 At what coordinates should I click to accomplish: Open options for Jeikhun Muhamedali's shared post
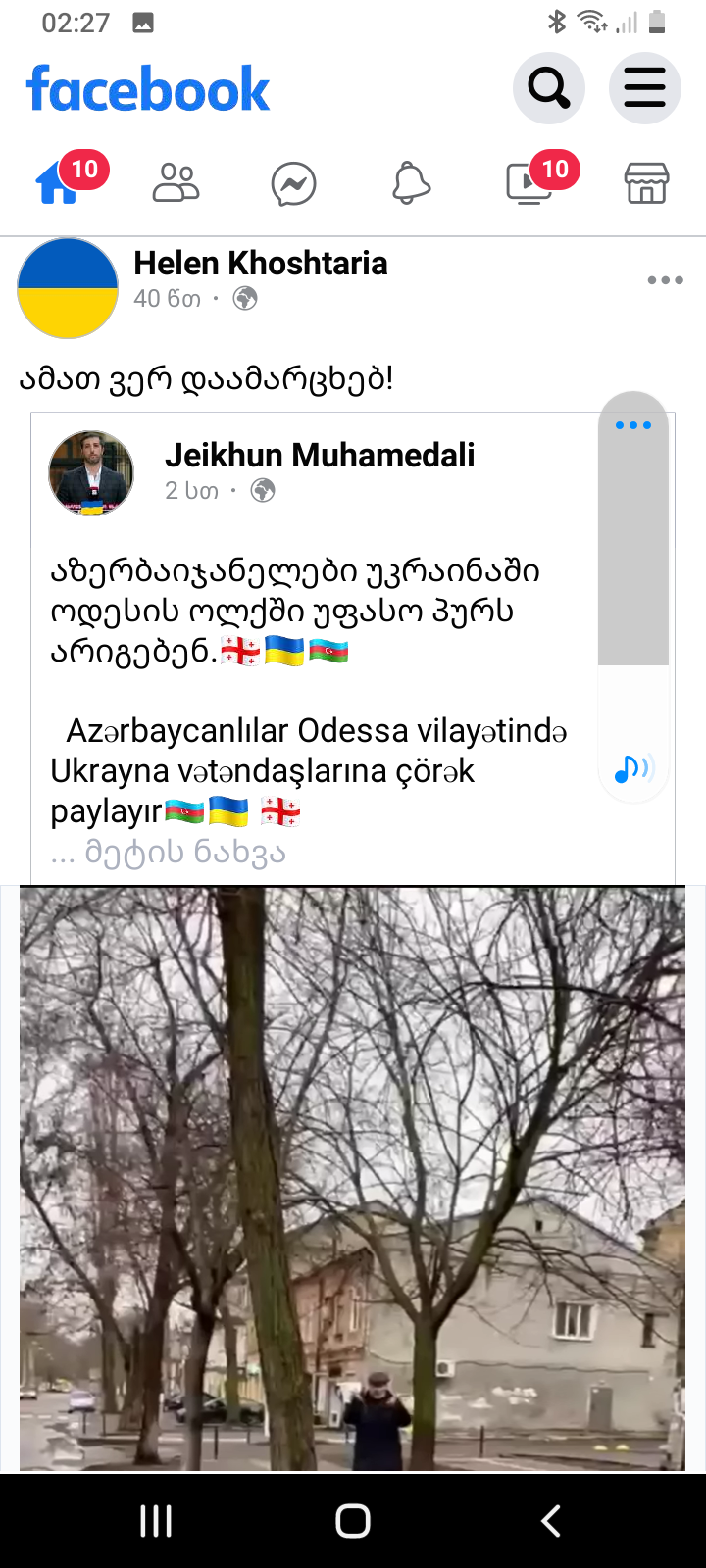(x=633, y=424)
